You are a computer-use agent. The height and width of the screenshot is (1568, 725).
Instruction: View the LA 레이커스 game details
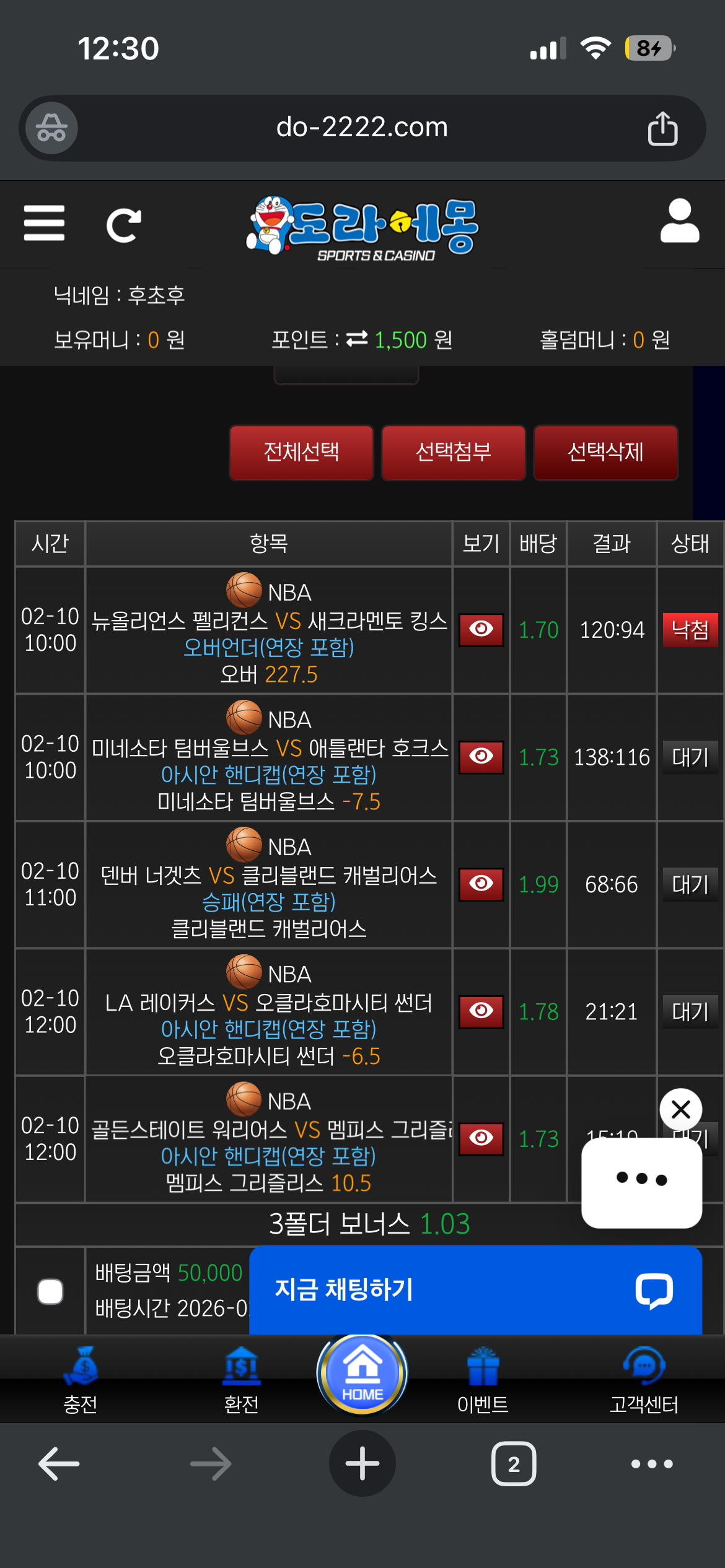[x=481, y=1011]
